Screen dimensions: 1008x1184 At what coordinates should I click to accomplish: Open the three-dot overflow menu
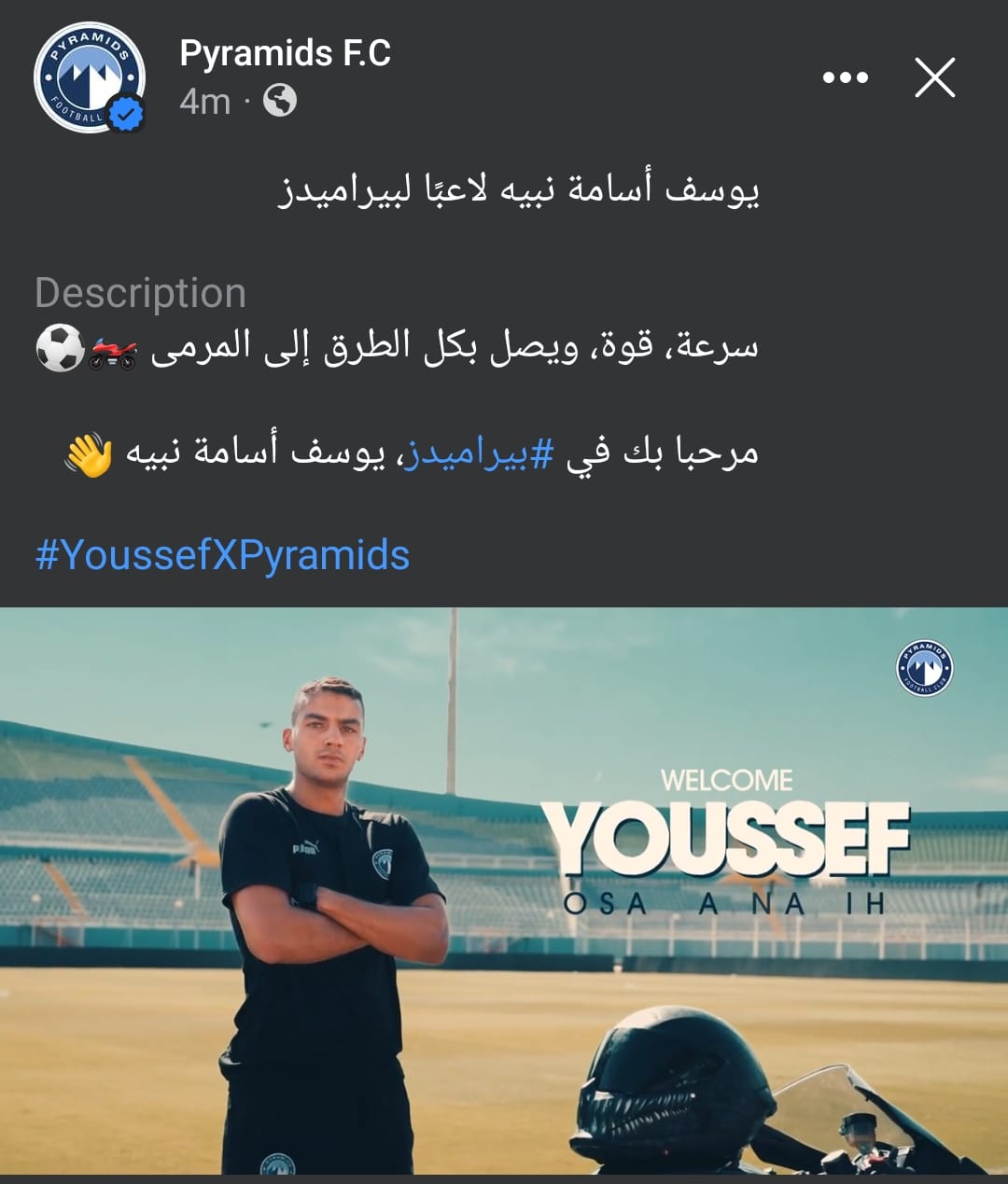[845, 77]
